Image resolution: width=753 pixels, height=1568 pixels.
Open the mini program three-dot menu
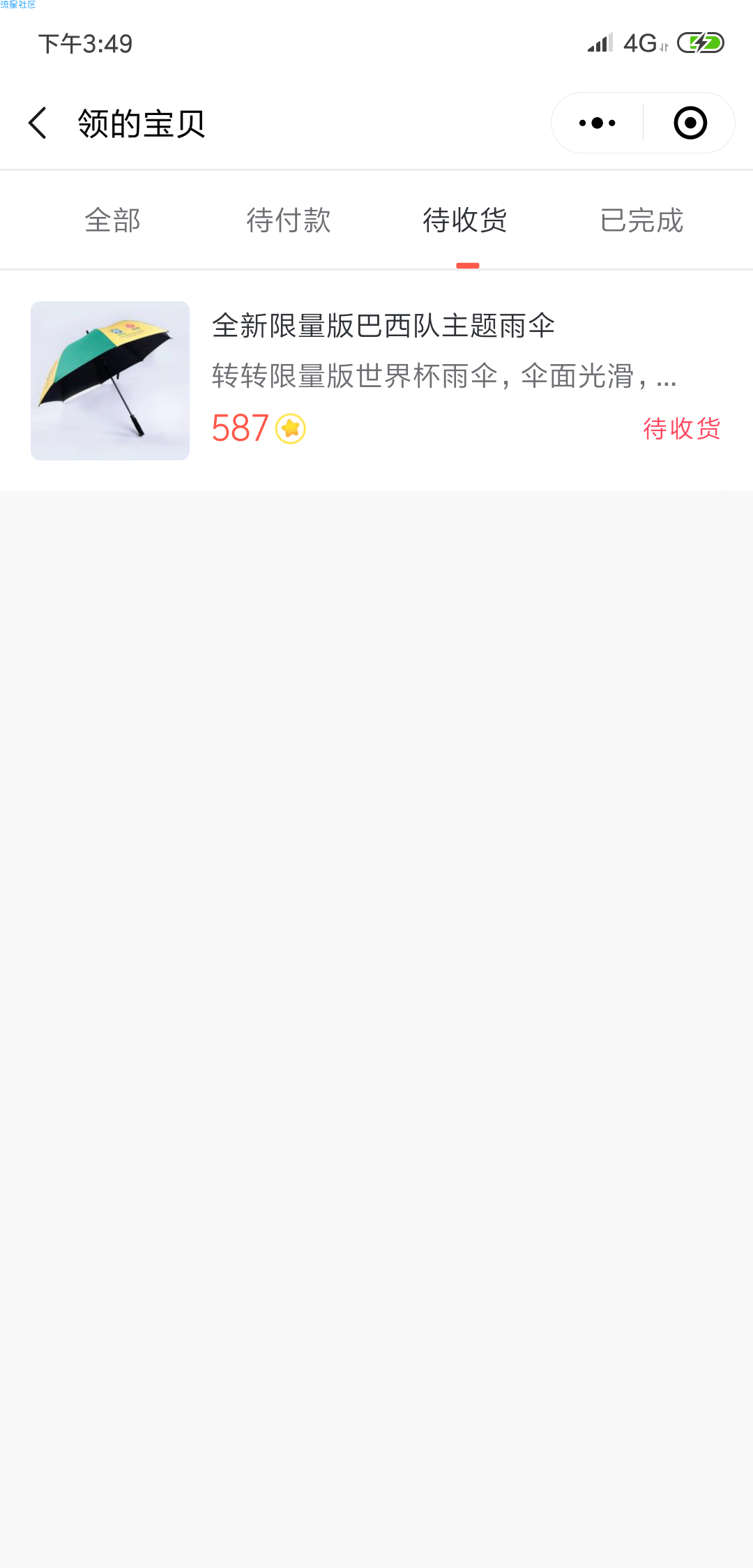pos(598,123)
